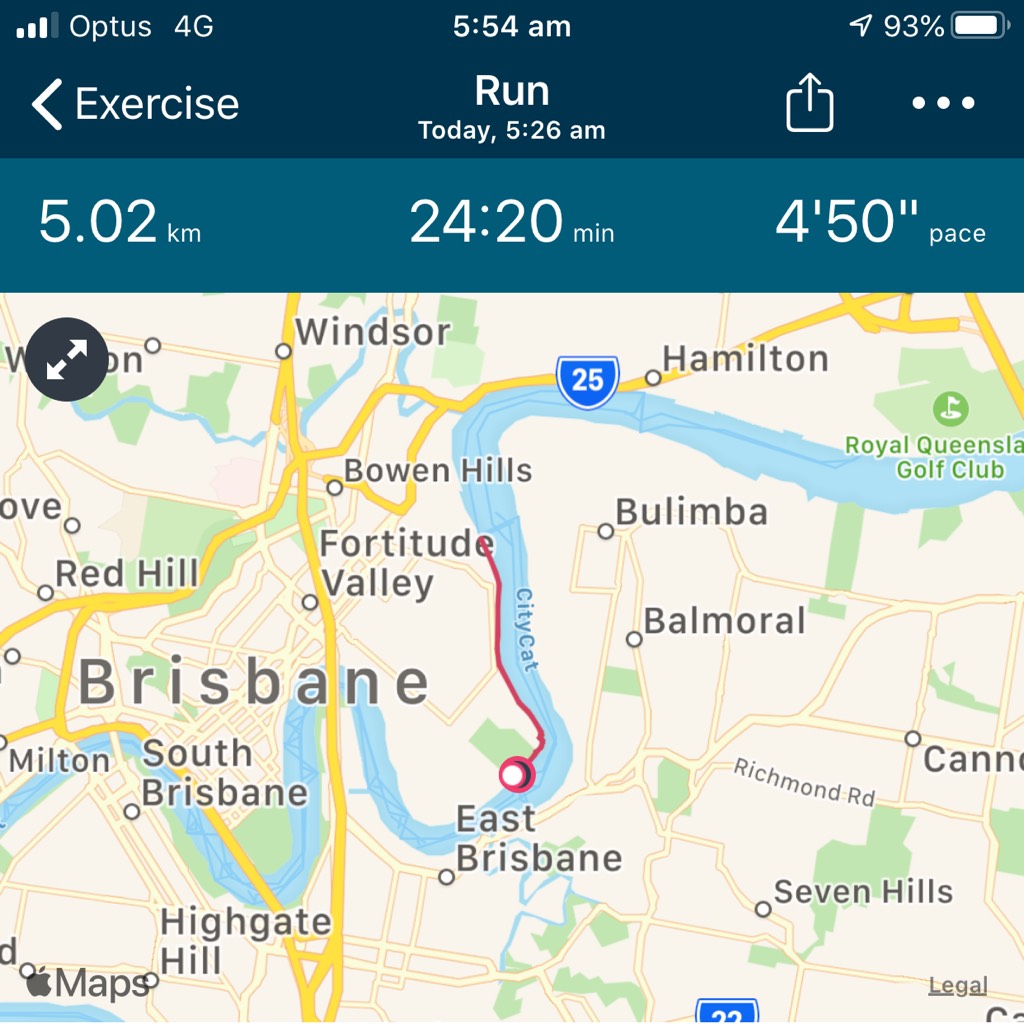
Task: Expand the map to full screen
Action: (67, 360)
